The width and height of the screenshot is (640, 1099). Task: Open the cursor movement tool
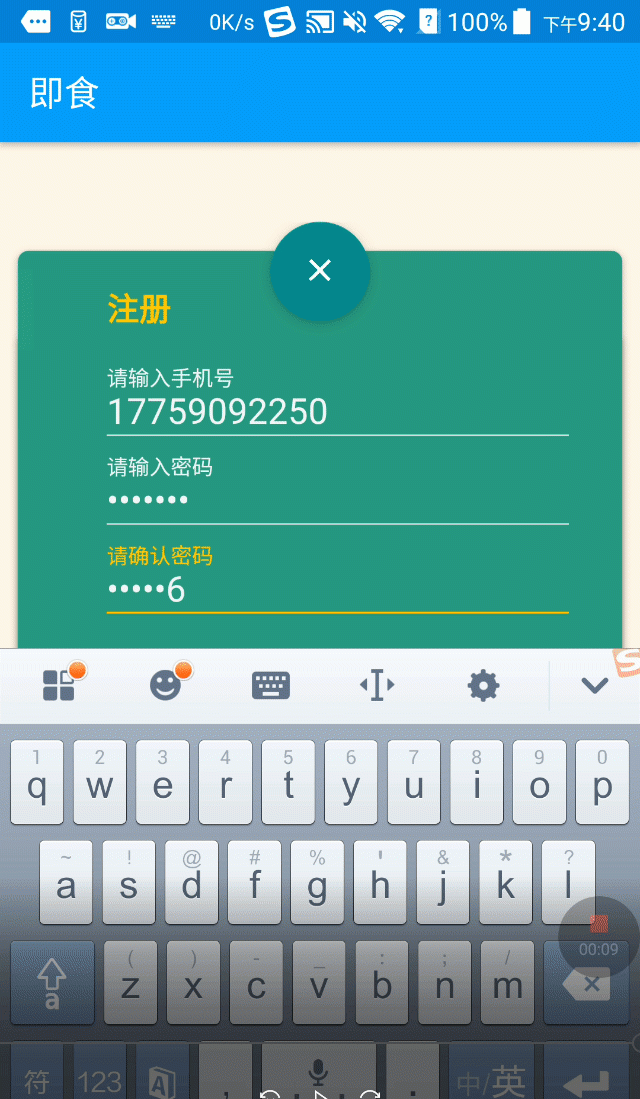(x=377, y=685)
